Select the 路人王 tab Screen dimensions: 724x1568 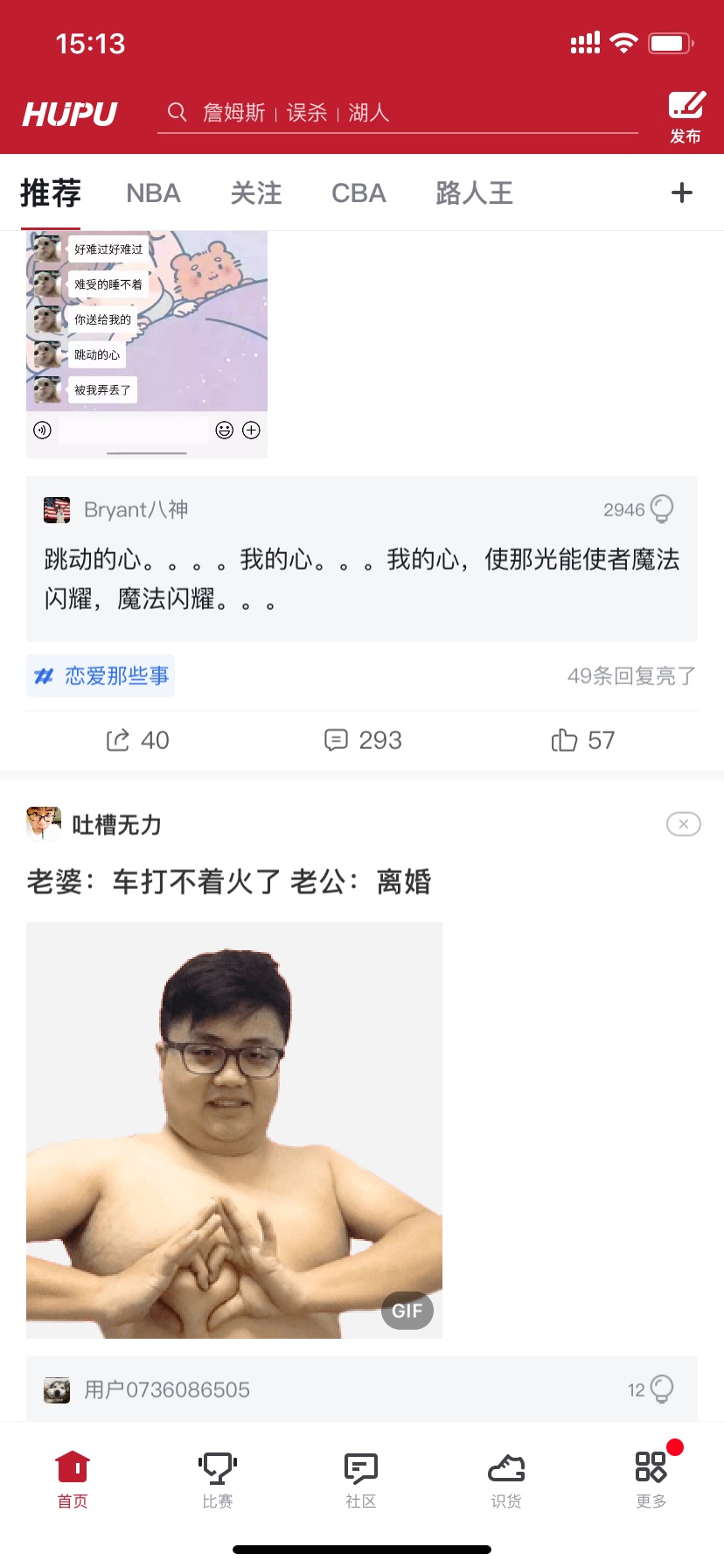tap(474, 192)
